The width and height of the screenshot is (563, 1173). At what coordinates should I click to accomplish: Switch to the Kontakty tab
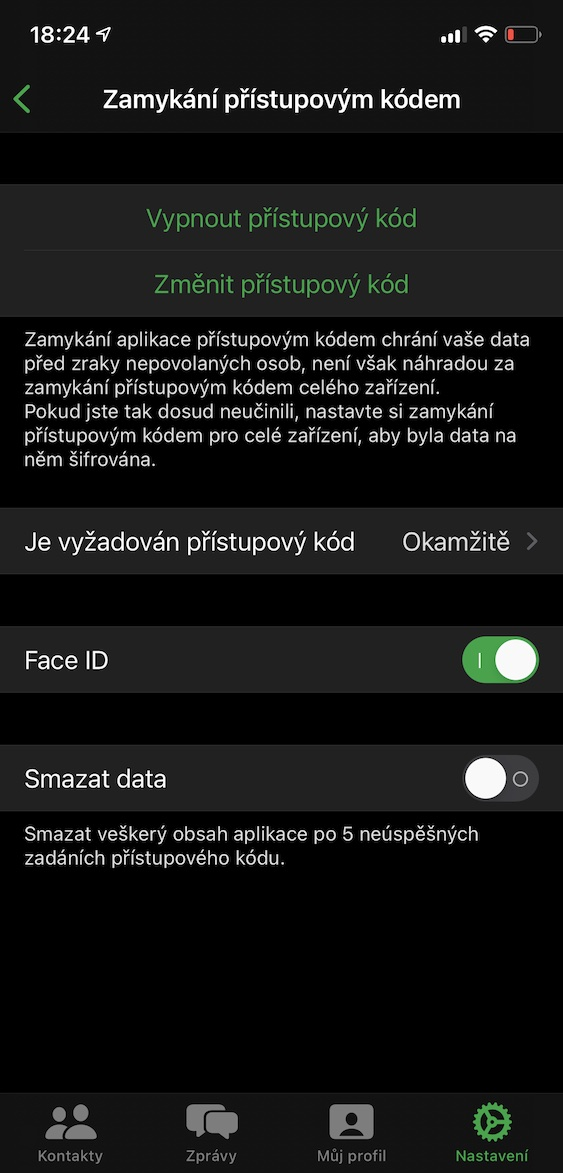(x=70, y=1133)
